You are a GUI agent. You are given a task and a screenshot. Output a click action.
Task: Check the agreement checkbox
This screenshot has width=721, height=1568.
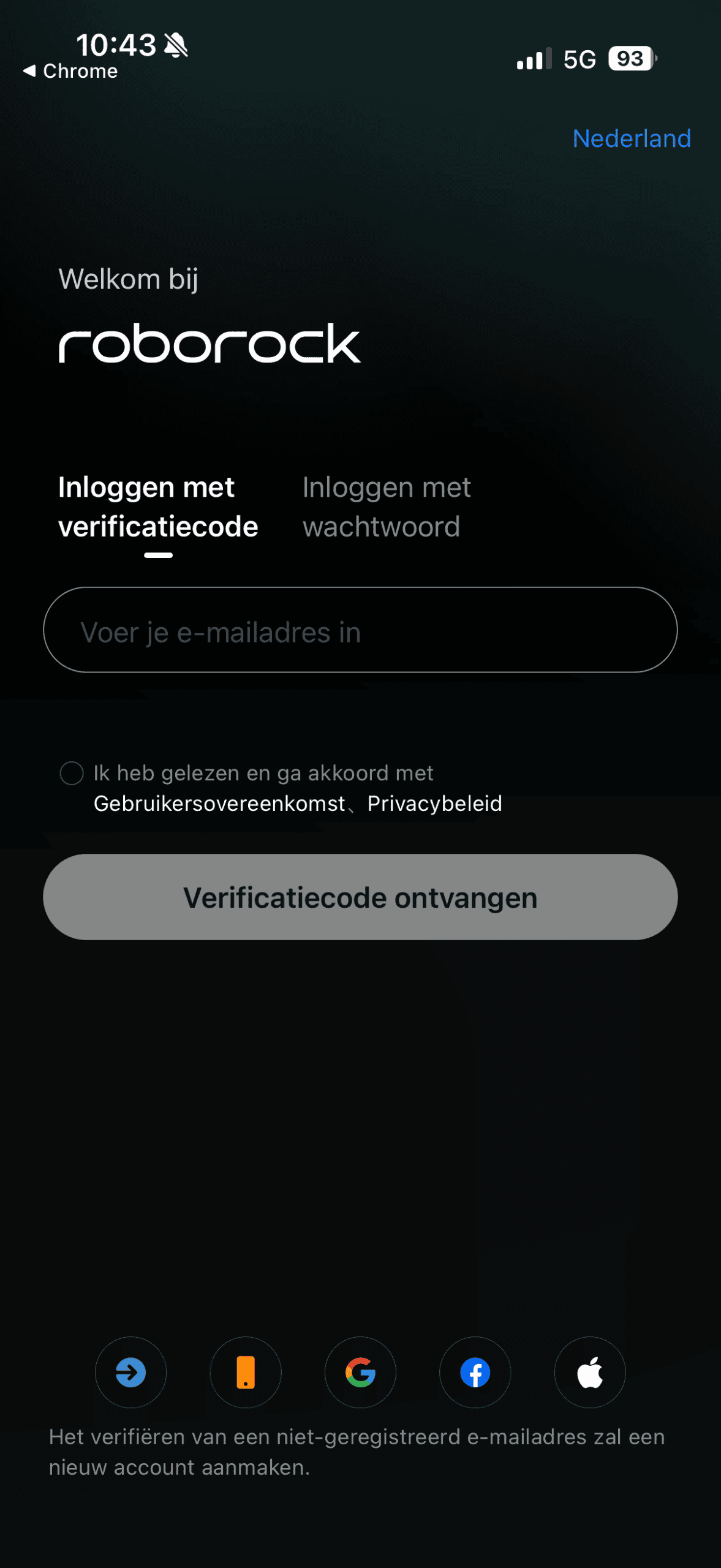point(72,773)
